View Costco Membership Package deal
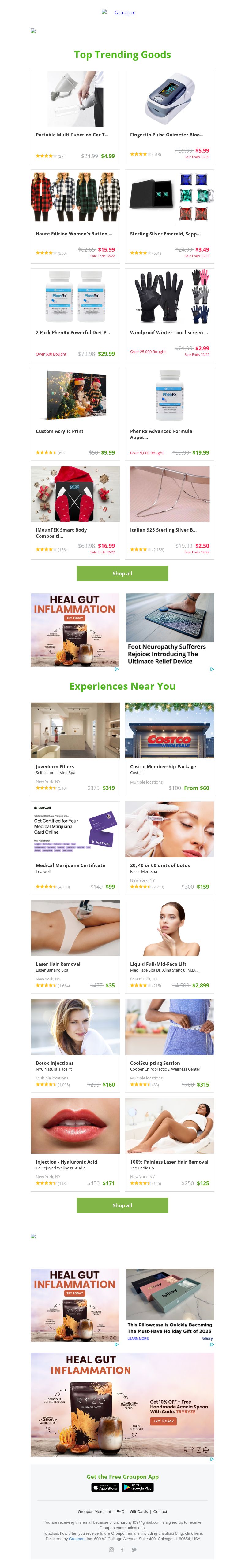245x1568 pixels. click(x=169, y=747)
